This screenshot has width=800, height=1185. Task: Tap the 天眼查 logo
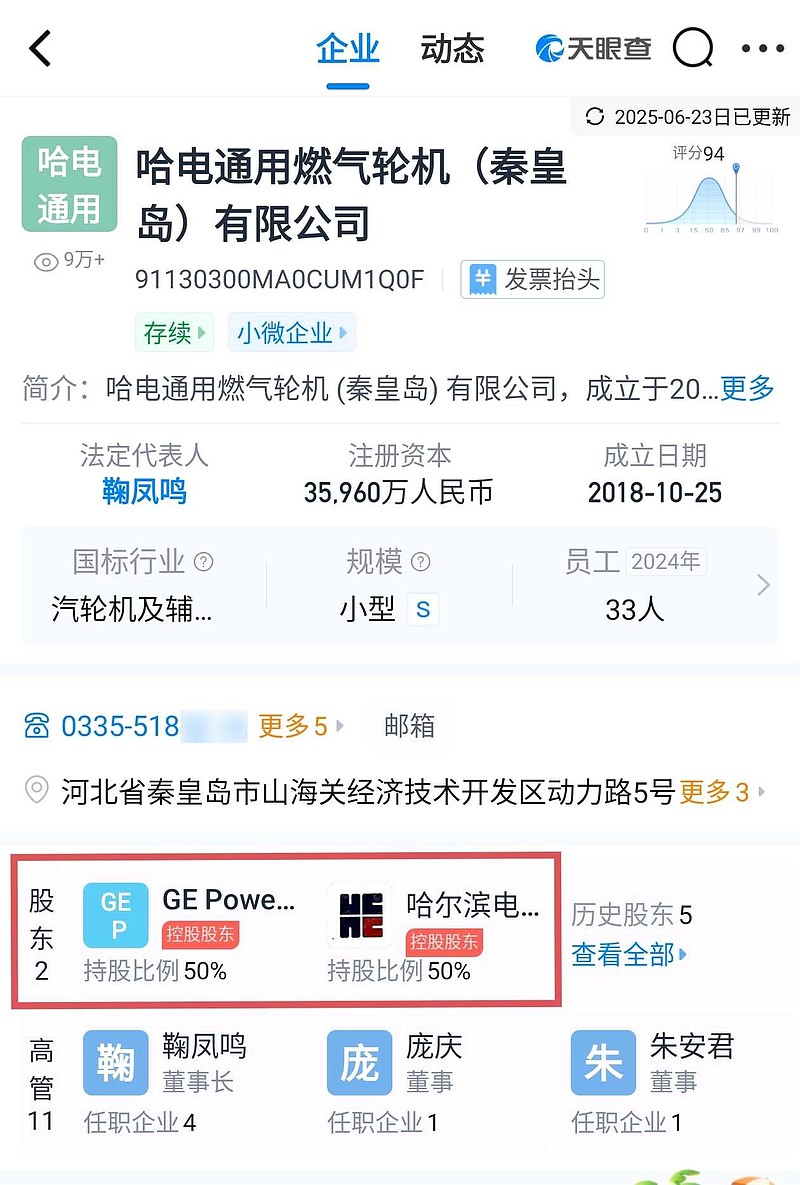(x=592, y=47)
